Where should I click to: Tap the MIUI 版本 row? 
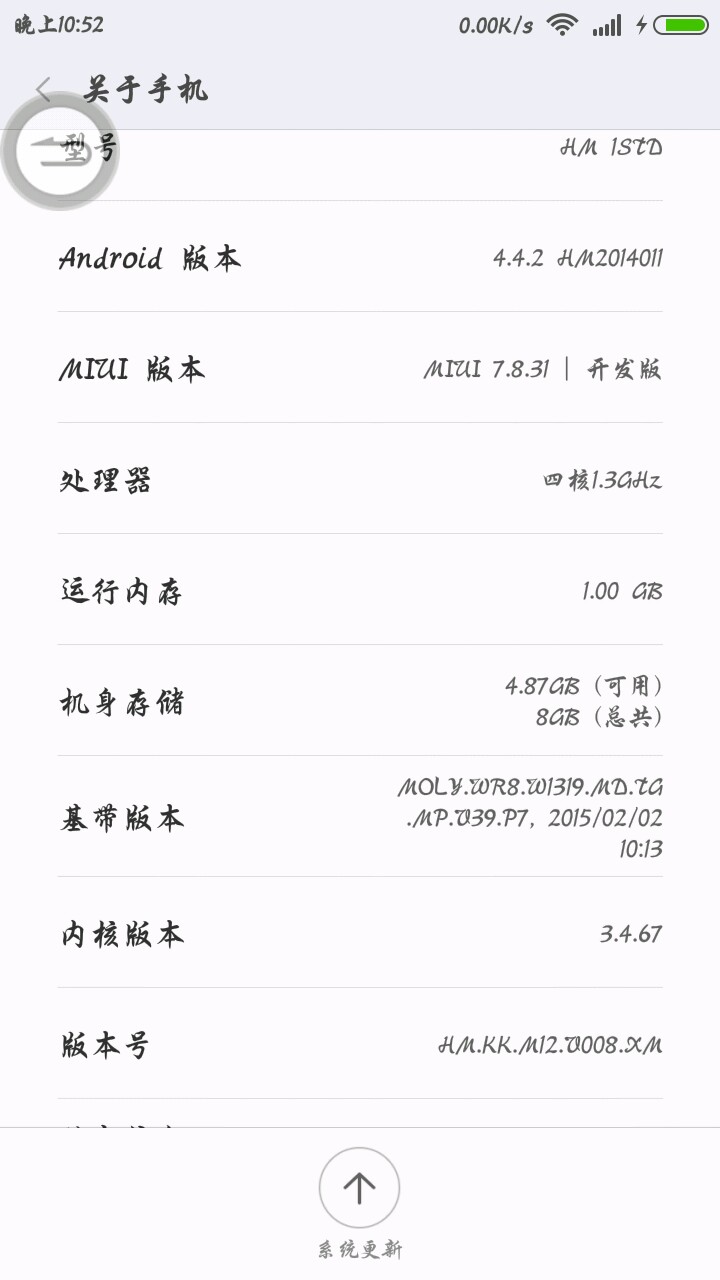(x=360, y=368)
